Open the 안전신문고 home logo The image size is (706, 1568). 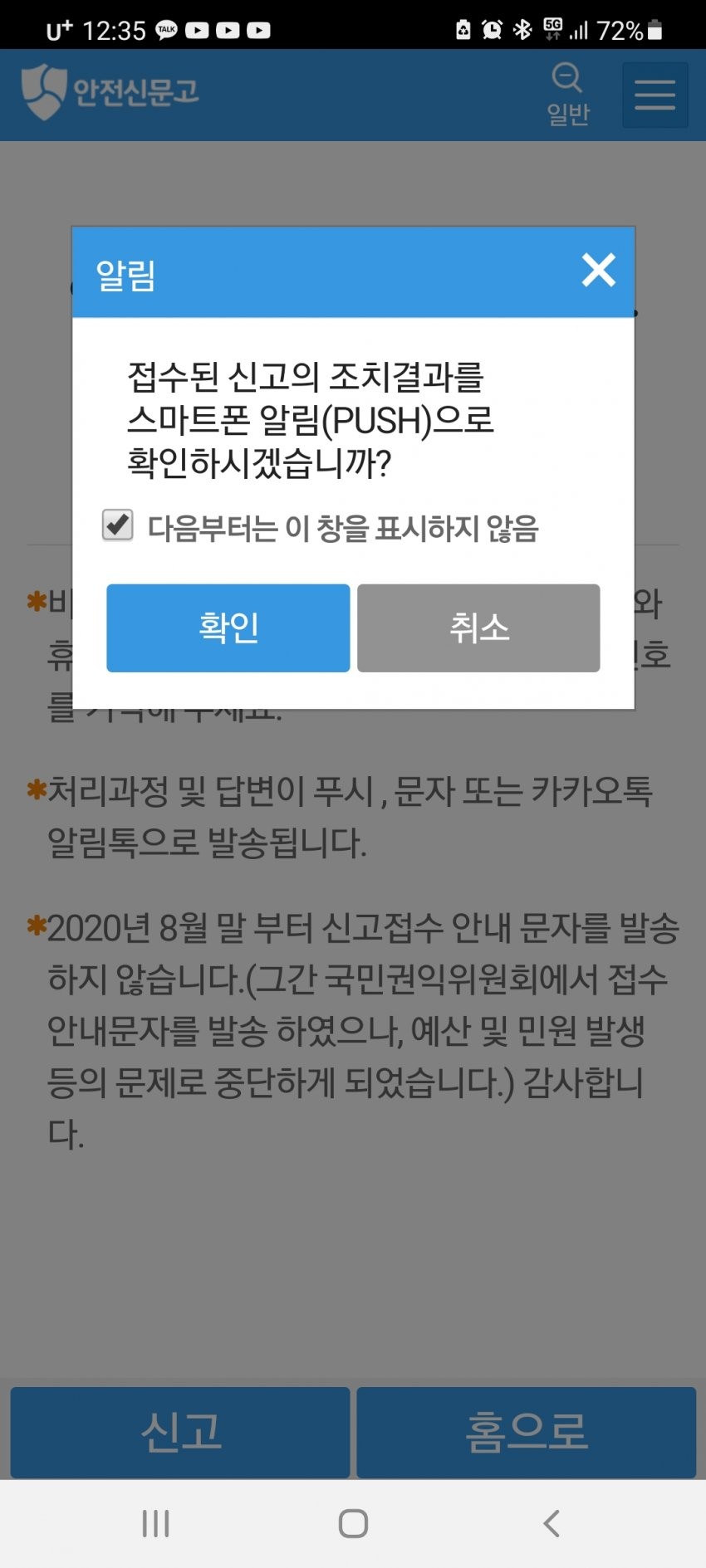[110, 91]
